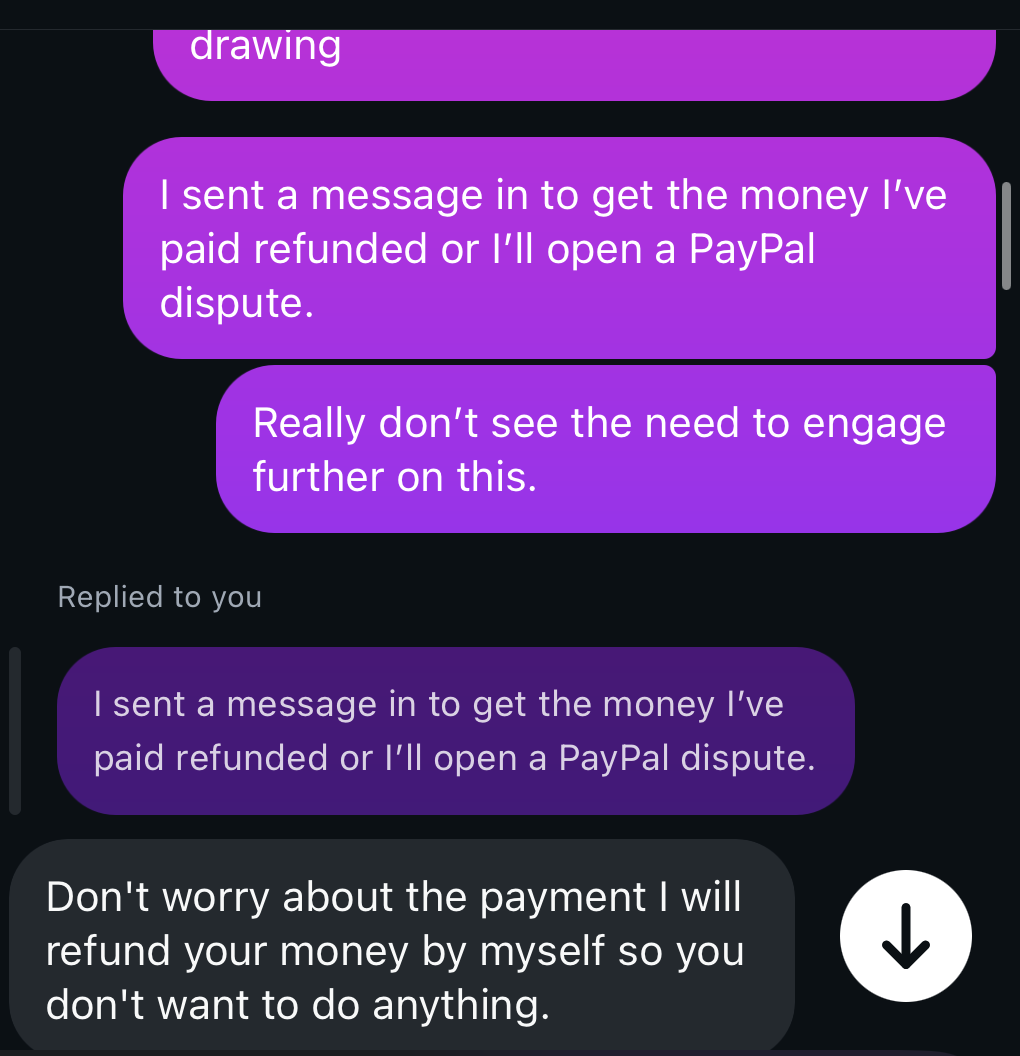Viewport: 1020px width, 1056px height.
Task: Open the quoted PayPal dispute reply preview
Action: pos(455,731)
